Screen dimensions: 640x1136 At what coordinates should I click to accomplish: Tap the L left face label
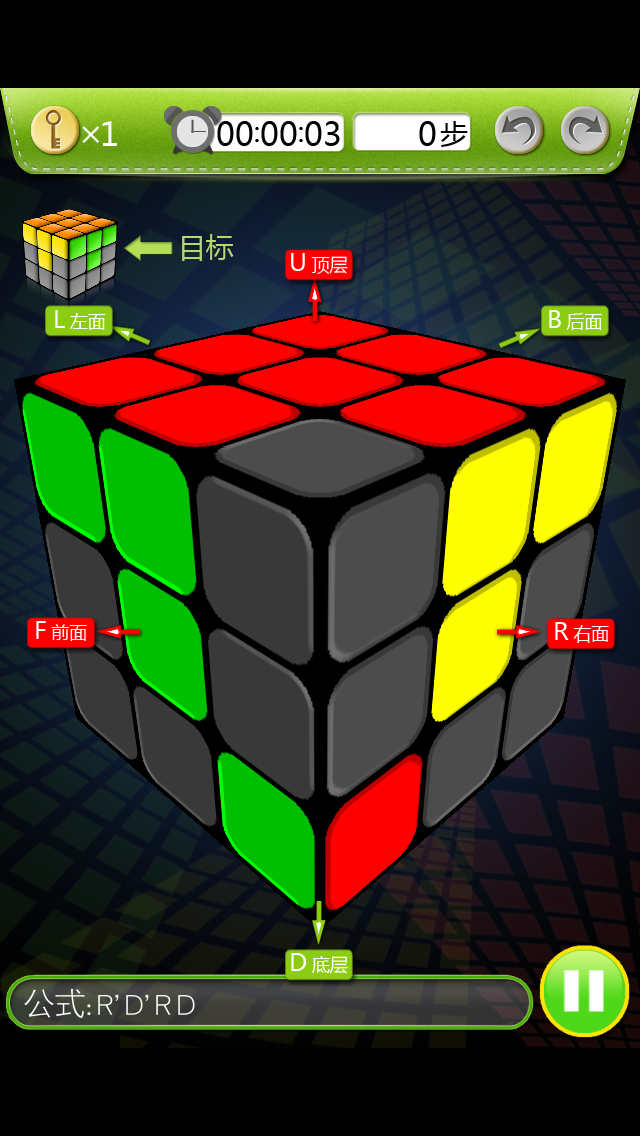click(79, 321)
